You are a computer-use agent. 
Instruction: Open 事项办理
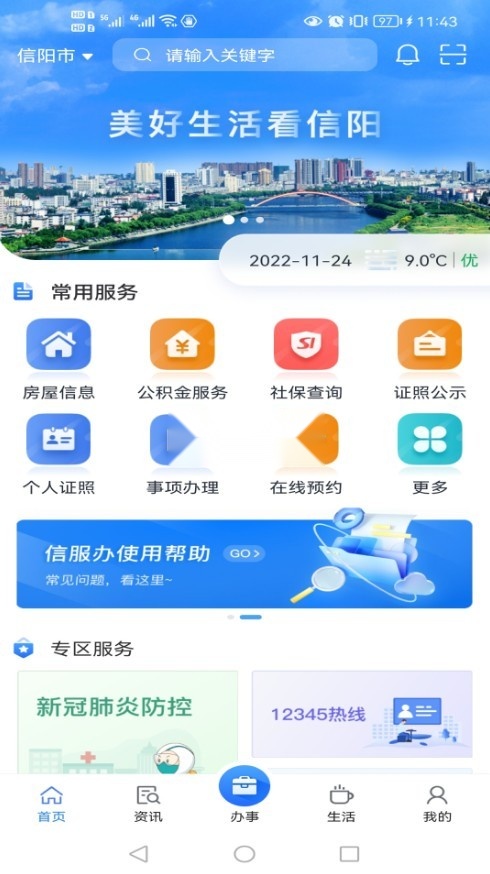tap(182, 454)
